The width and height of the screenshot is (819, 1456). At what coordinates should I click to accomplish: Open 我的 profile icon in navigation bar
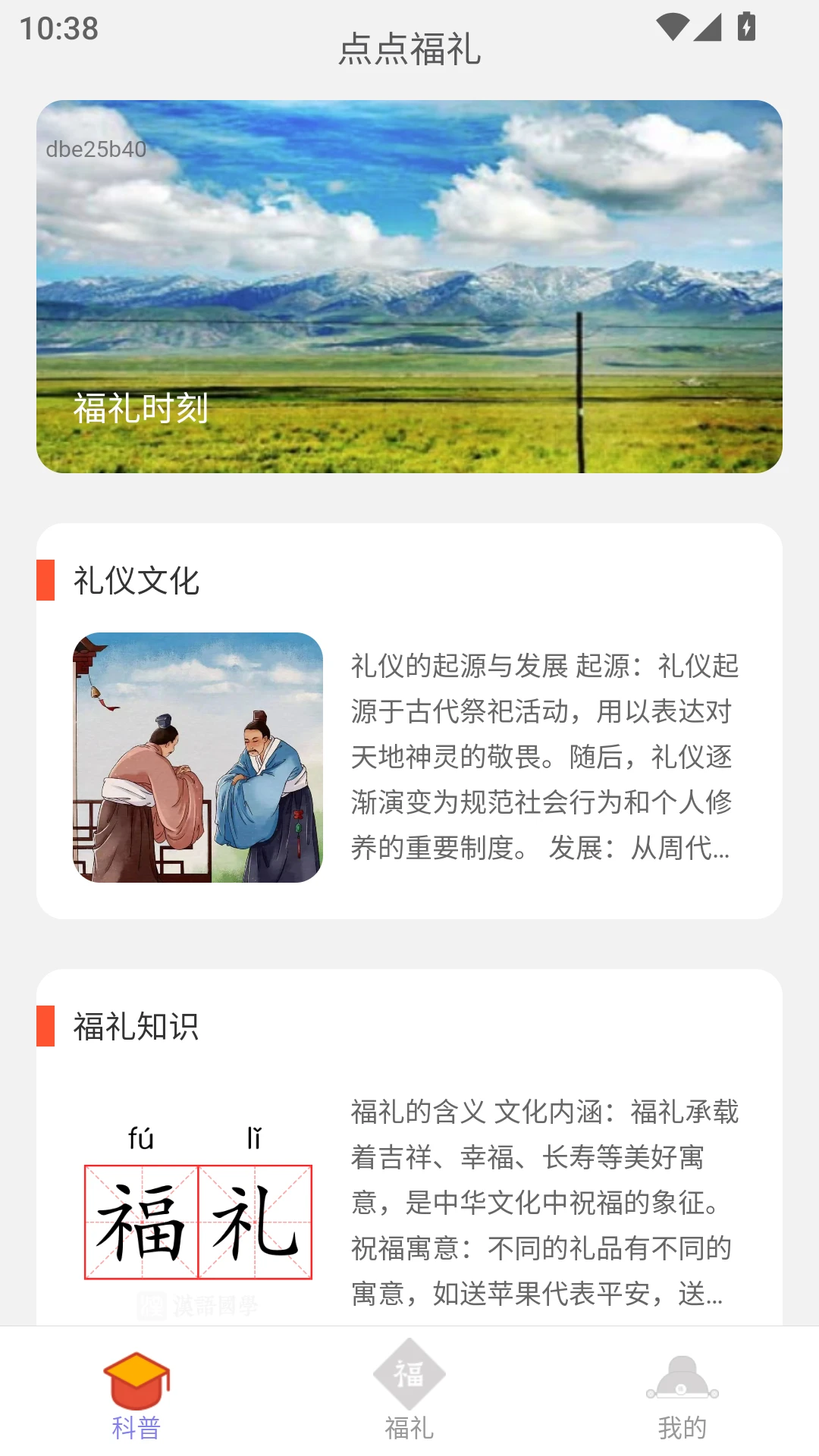click(682, 1380)
